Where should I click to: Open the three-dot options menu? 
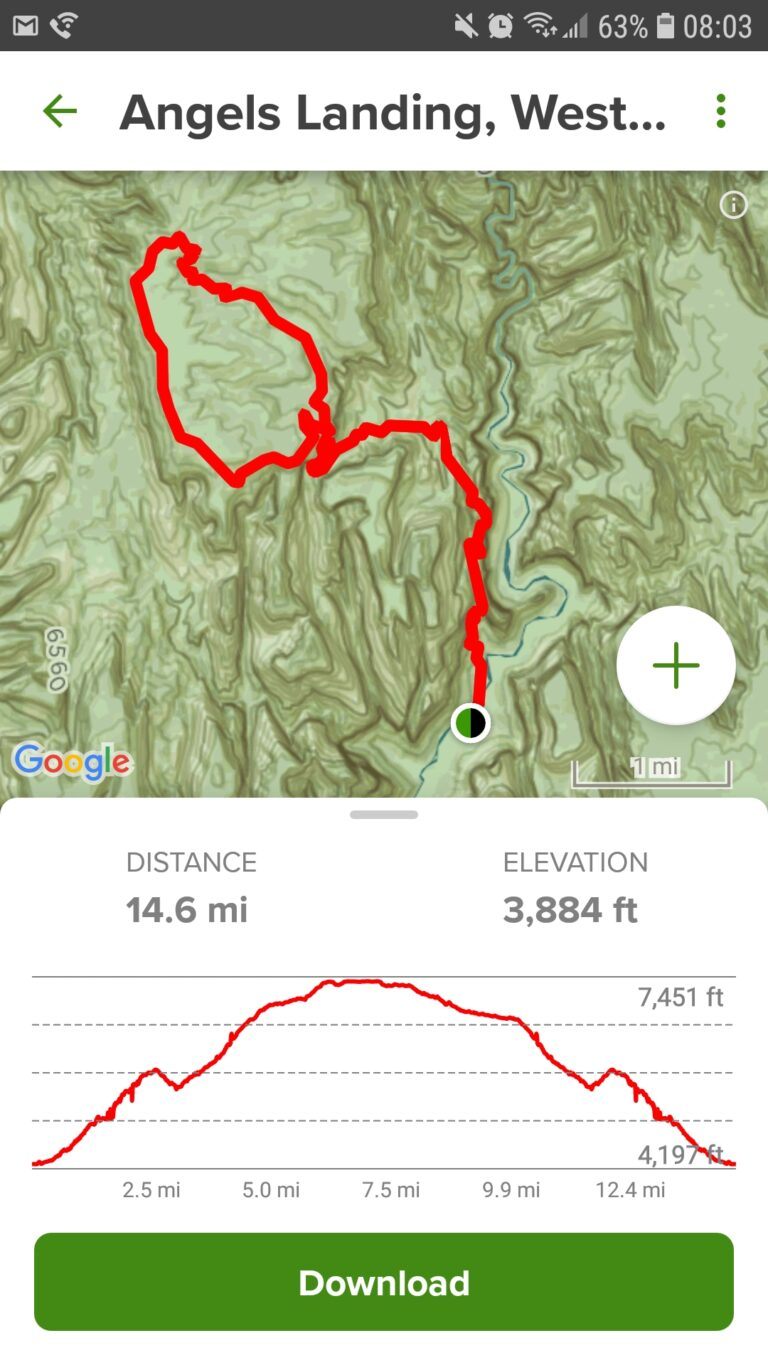tap(721, 111)
